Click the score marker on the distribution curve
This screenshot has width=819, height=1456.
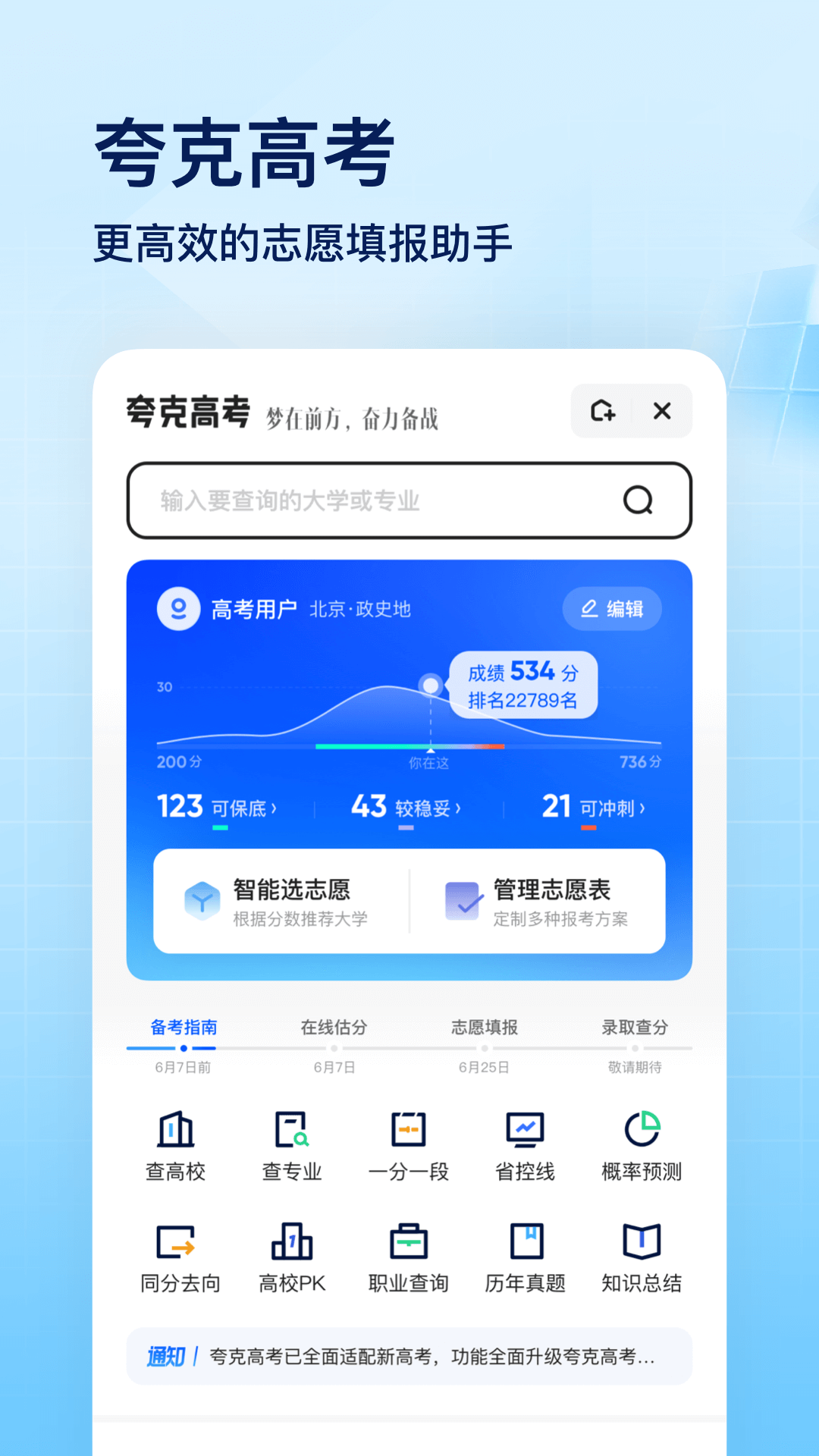(431, 685)
